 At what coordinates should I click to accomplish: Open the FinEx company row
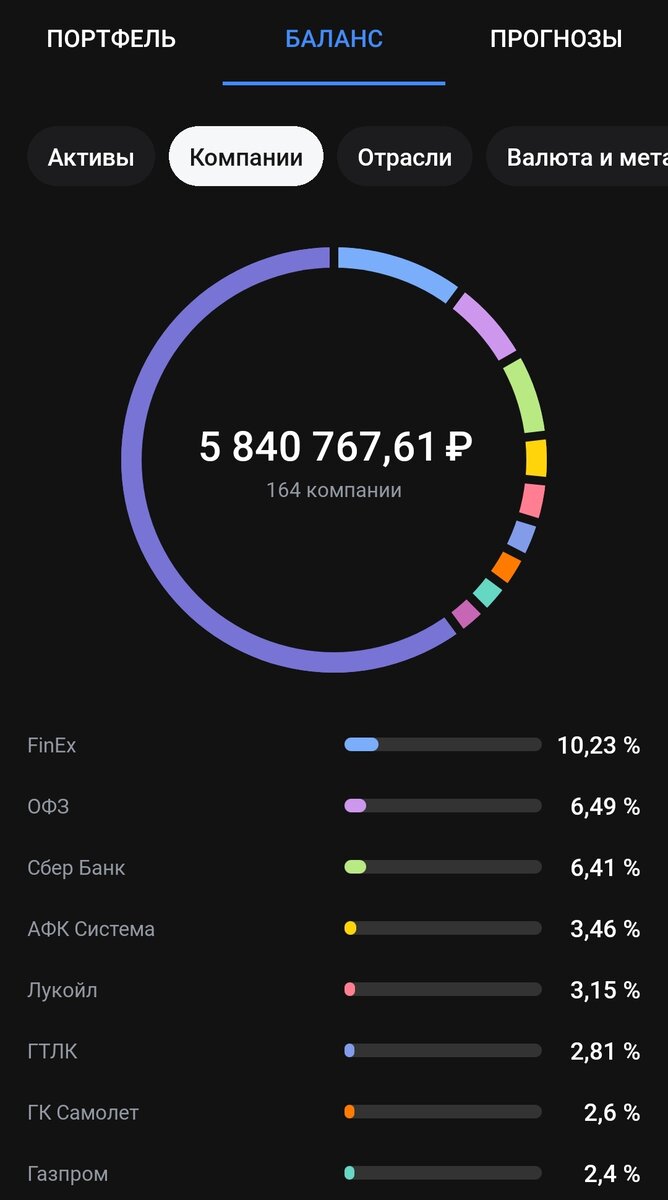click(x=334, y=745)
